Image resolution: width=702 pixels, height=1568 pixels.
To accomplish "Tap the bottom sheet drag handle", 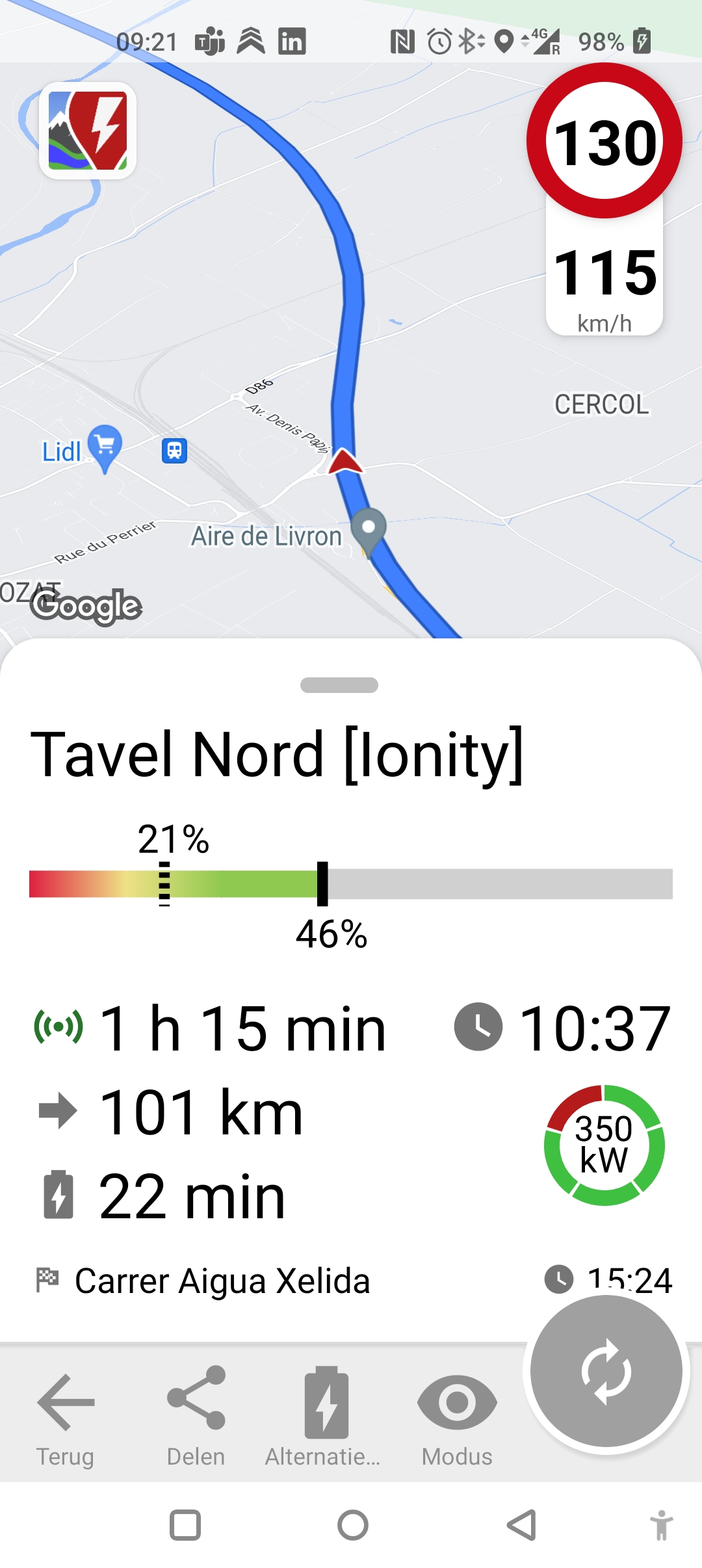I will click(339, 685).
